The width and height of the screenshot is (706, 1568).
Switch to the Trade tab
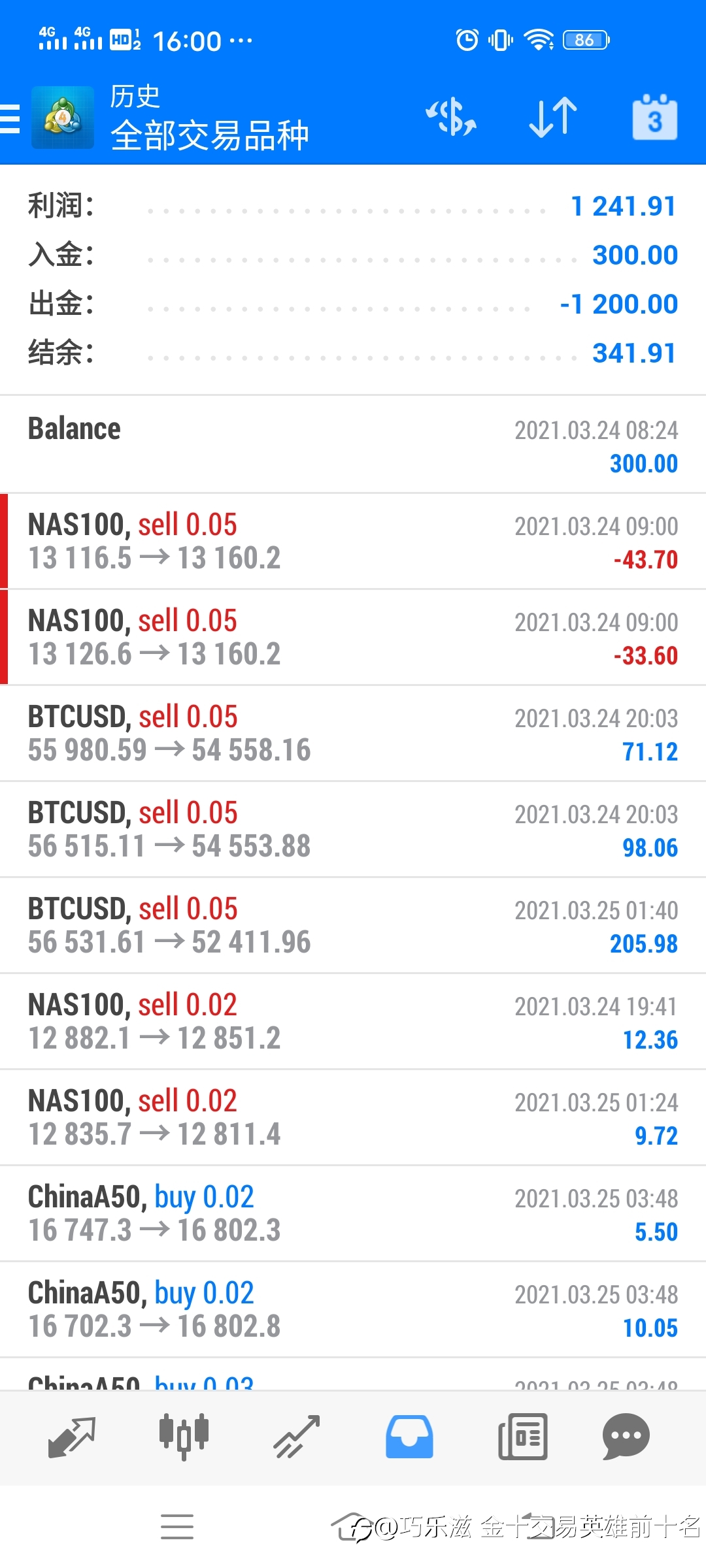click(x=297, y=1437)
